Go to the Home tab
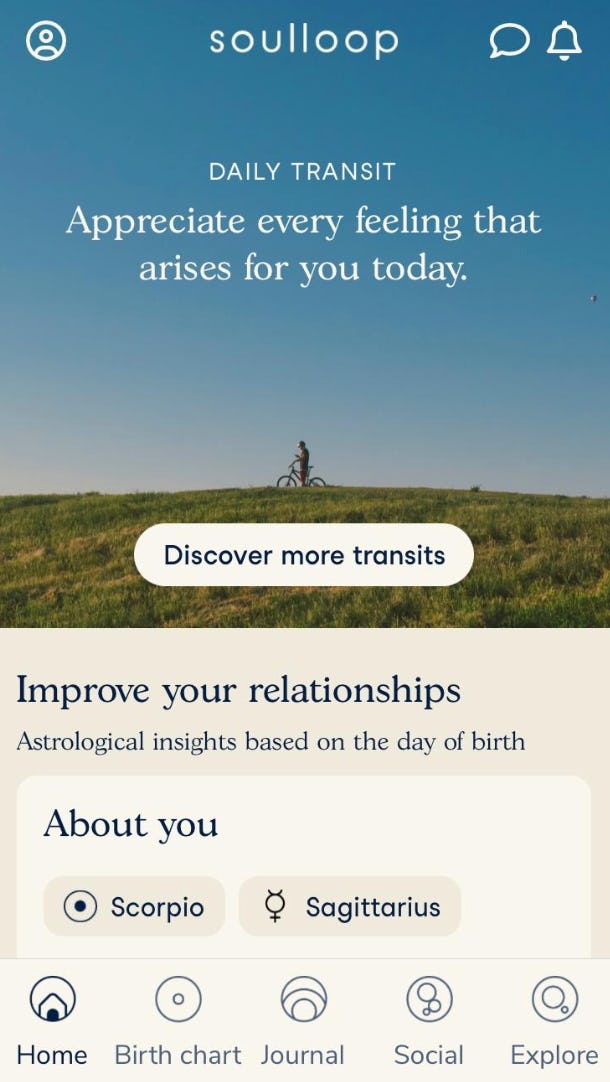This screenshot has height=1082, width=610. pyautogui.click(x=52, y=1020)
